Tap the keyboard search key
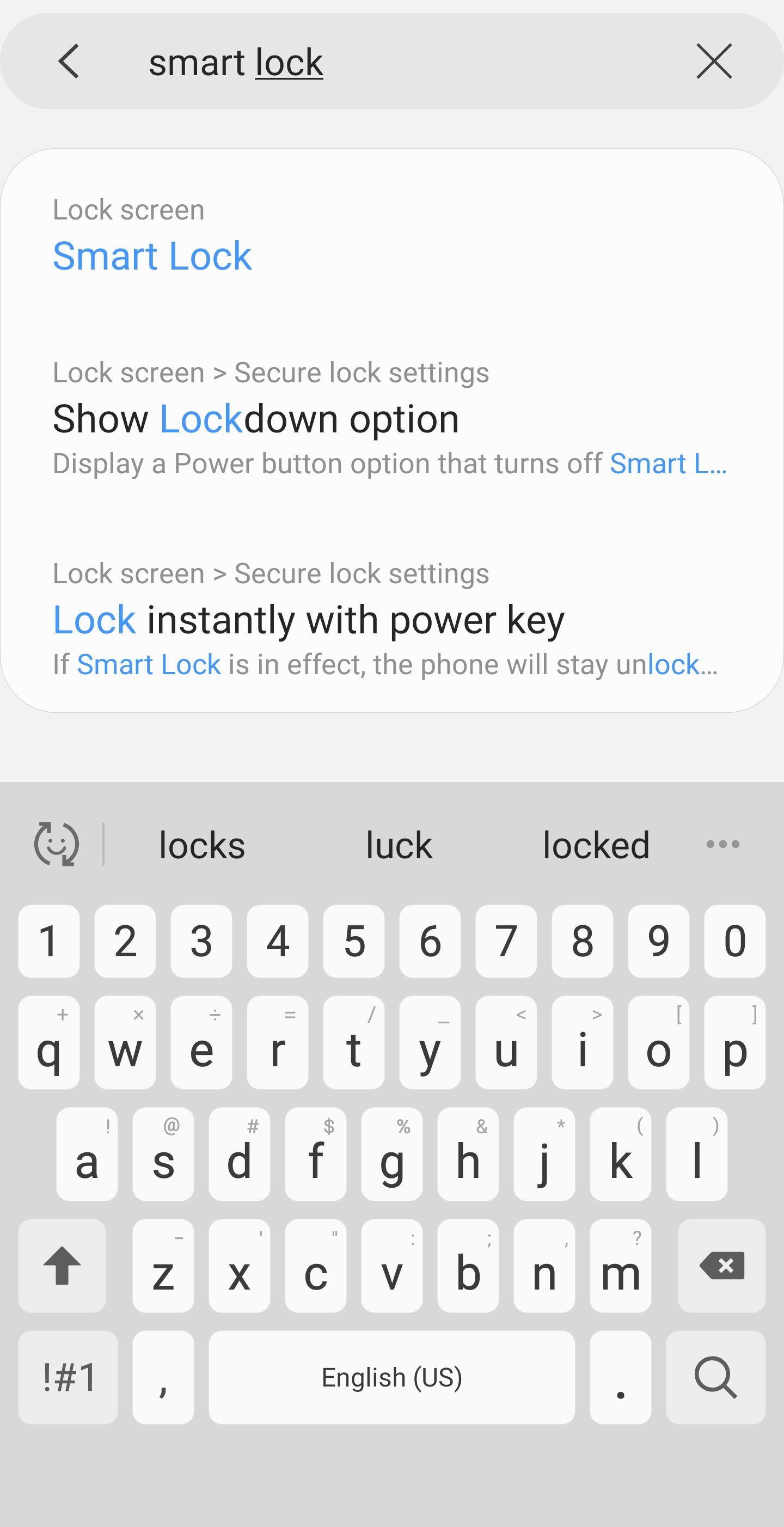The width and height of the screenshot is (784, 1527). tap(715, 1378)
